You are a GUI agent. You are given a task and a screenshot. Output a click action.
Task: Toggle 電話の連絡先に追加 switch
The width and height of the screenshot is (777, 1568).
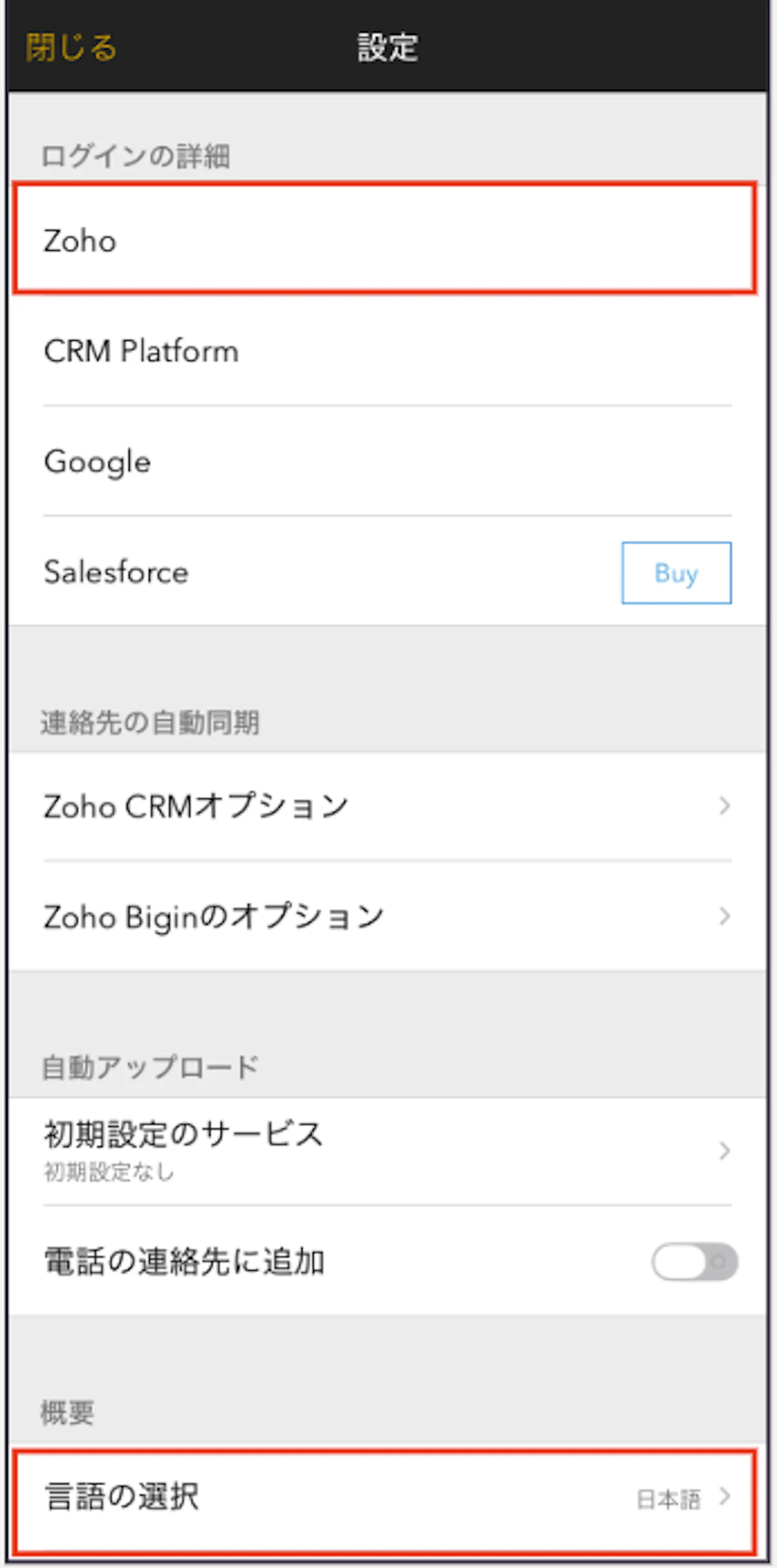pos(695,1261)
